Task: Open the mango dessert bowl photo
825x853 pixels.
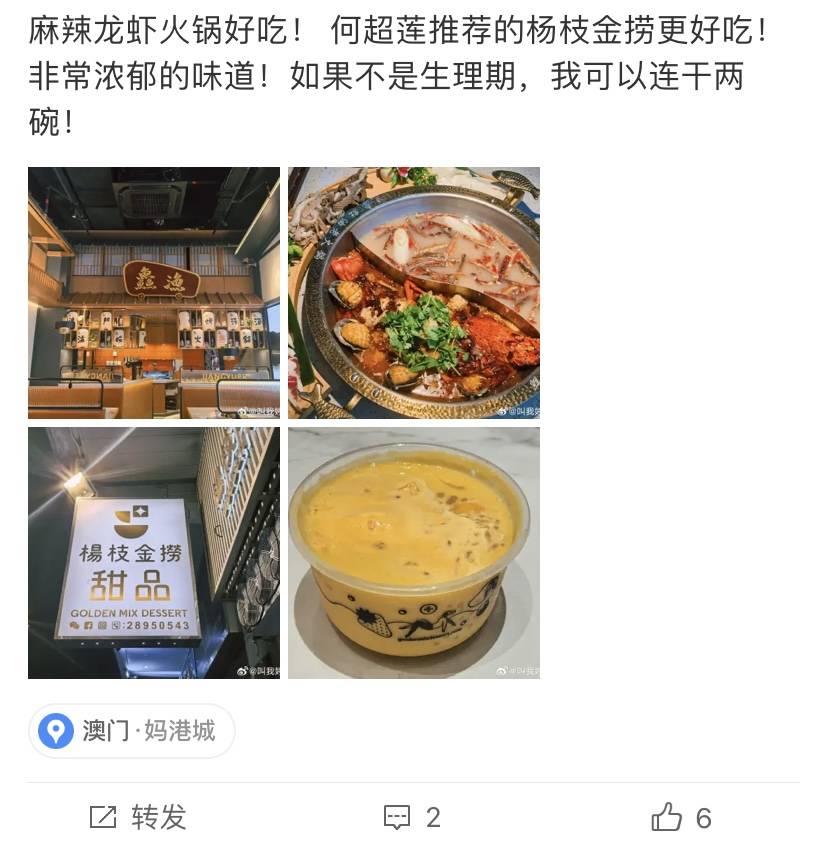Action: tap(414, 553)
